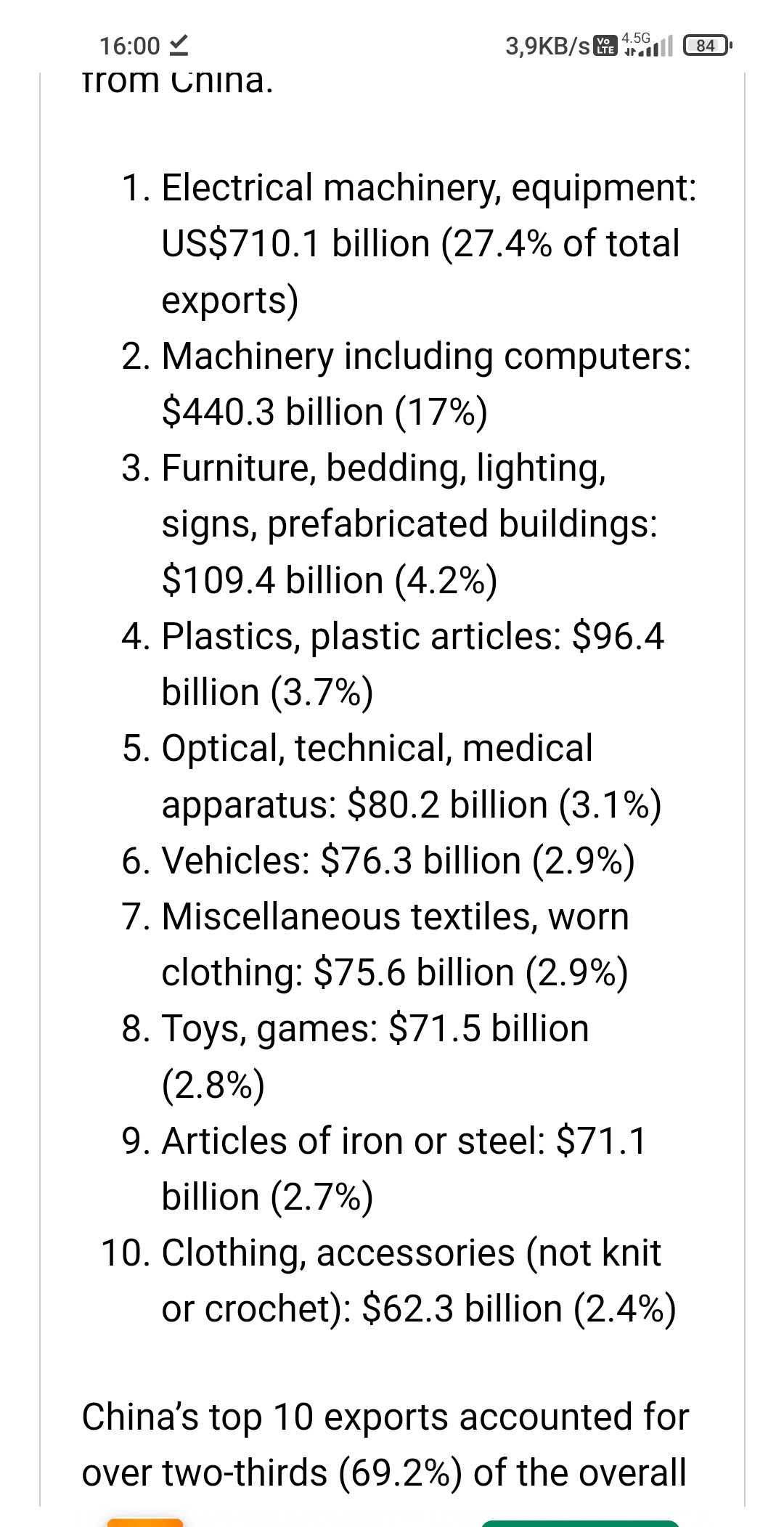Tap the orange button at the bottom edge

145,1522
